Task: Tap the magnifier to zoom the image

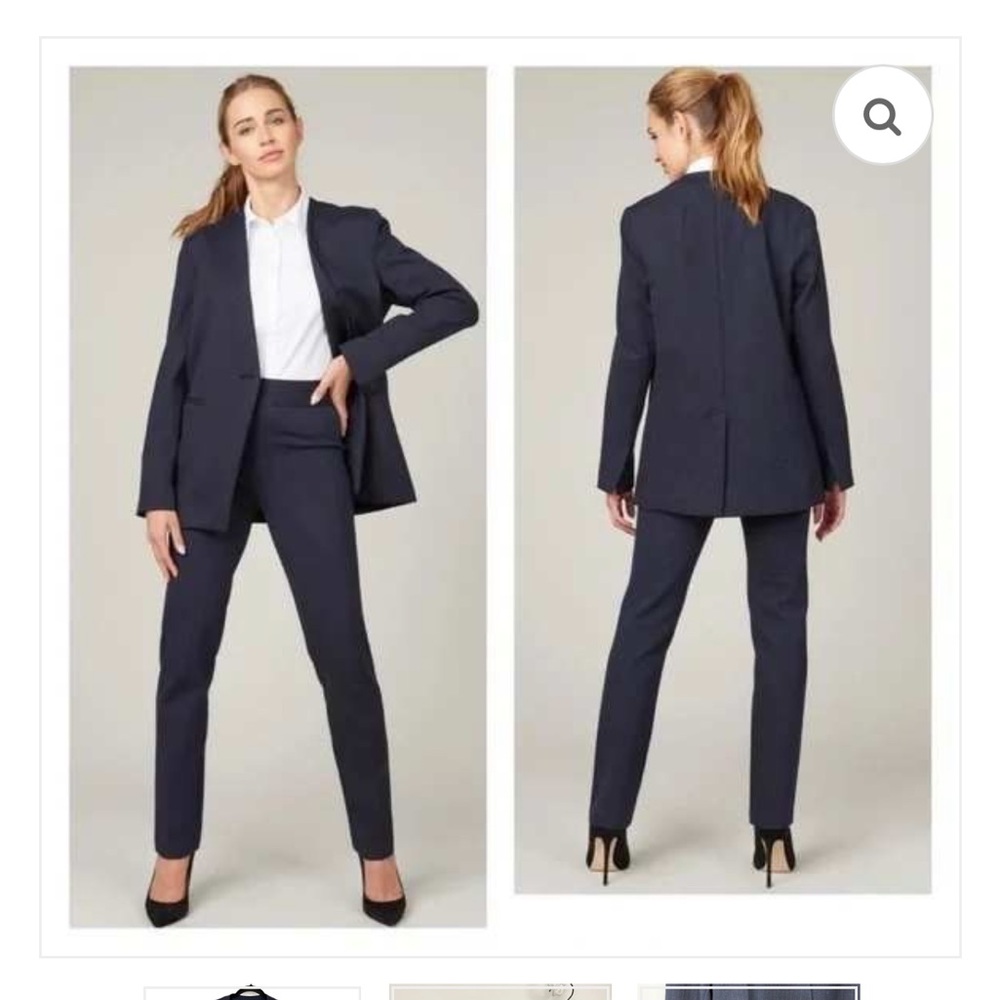Action: tap(882, 117)
